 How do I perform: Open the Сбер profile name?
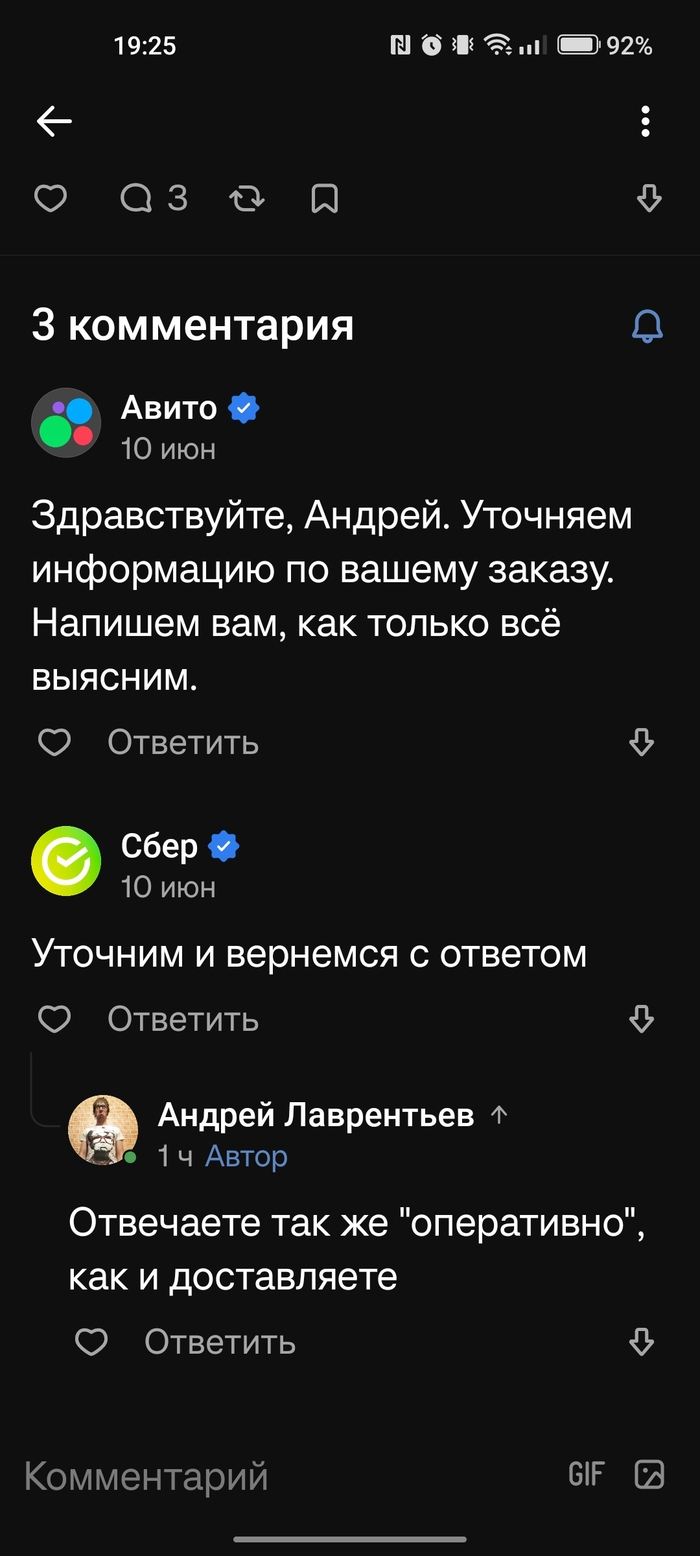coord(160,846)
